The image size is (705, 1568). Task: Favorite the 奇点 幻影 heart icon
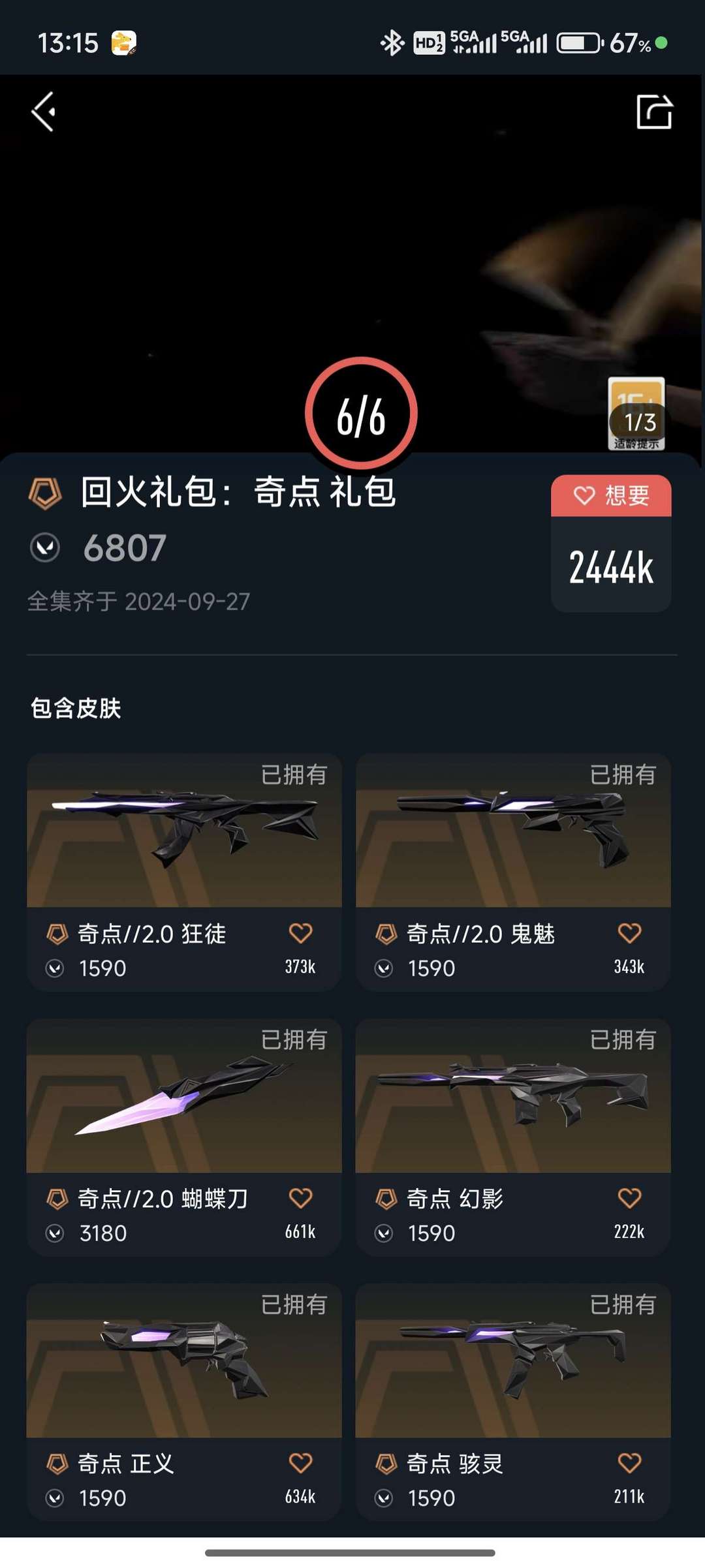629,1198
